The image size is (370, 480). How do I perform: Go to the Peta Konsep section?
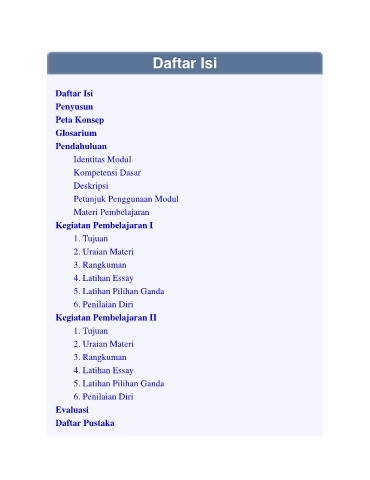point(80,120)
